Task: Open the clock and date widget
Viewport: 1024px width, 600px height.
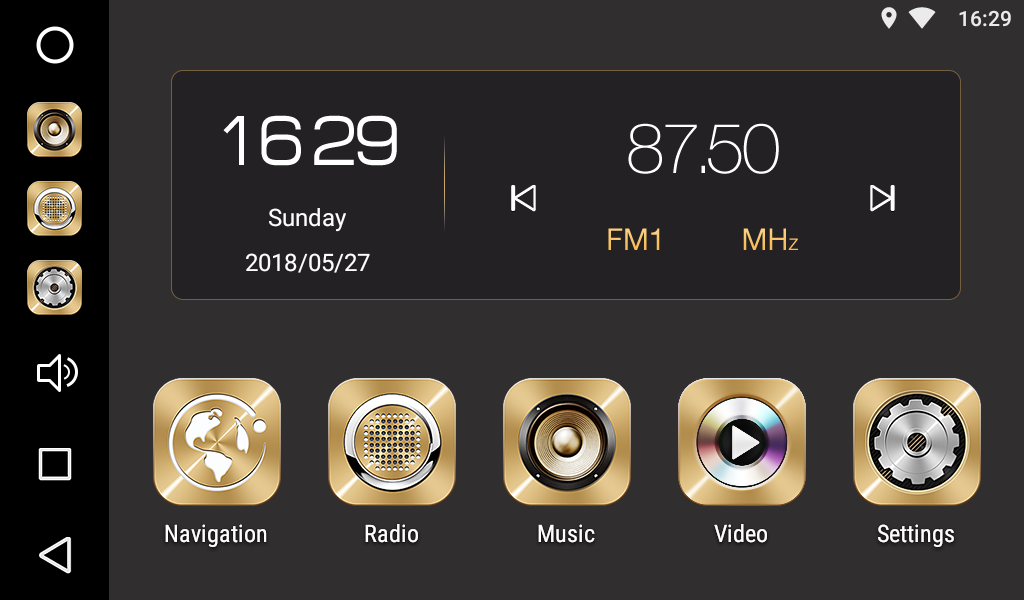Action: [308, 185]
